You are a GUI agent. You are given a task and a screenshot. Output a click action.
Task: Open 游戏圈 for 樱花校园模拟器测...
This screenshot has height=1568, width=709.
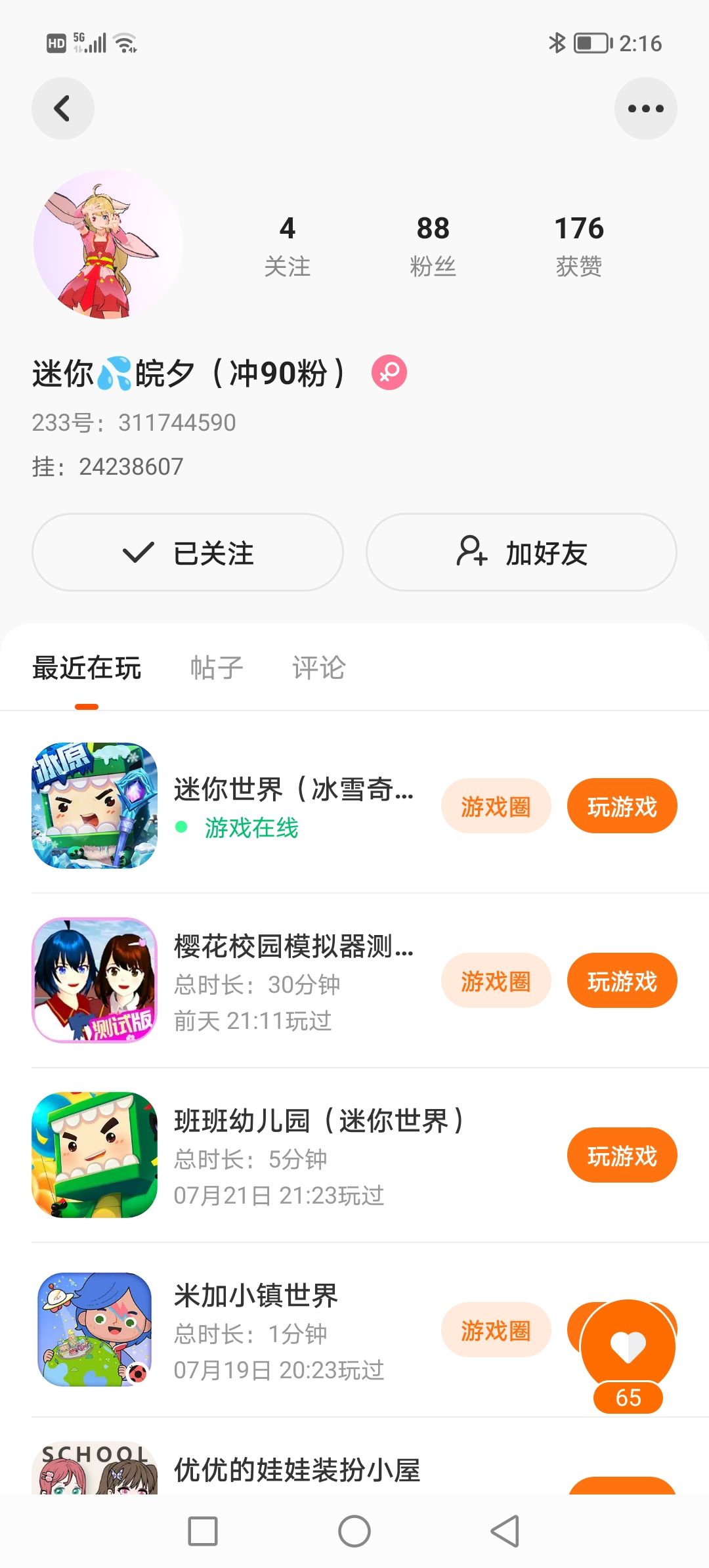click(496, 981)
